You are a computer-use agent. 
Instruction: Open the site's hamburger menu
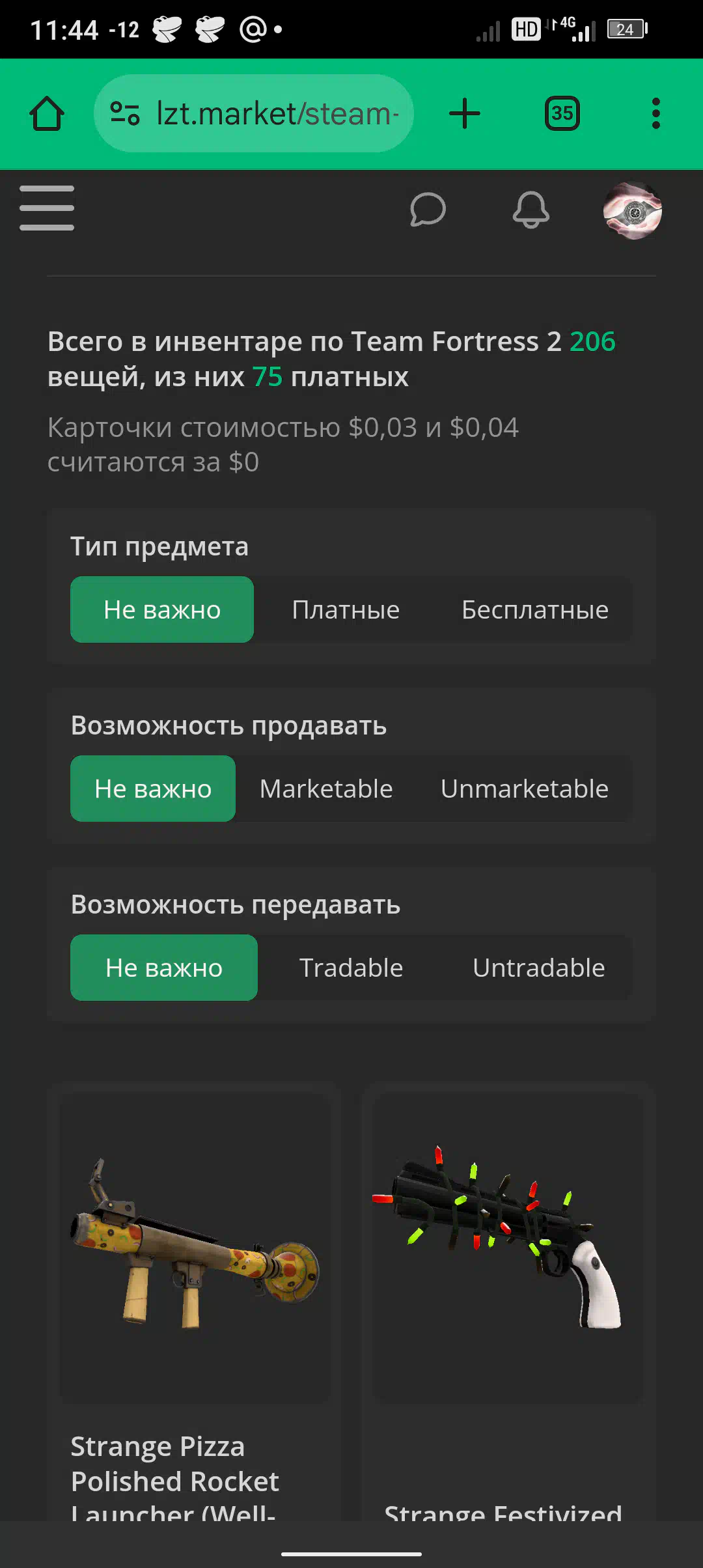point(47,208)
